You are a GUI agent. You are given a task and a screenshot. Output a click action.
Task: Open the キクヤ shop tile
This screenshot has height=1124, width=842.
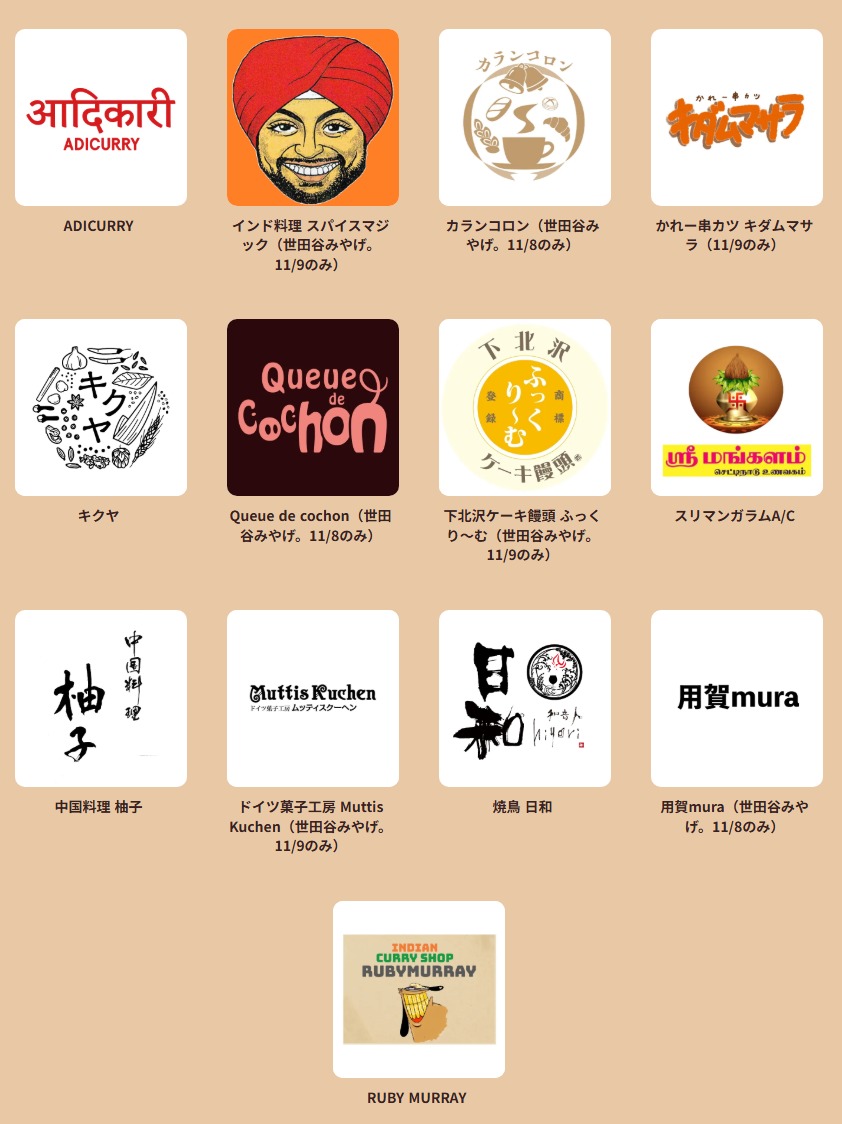pos(101,408)
